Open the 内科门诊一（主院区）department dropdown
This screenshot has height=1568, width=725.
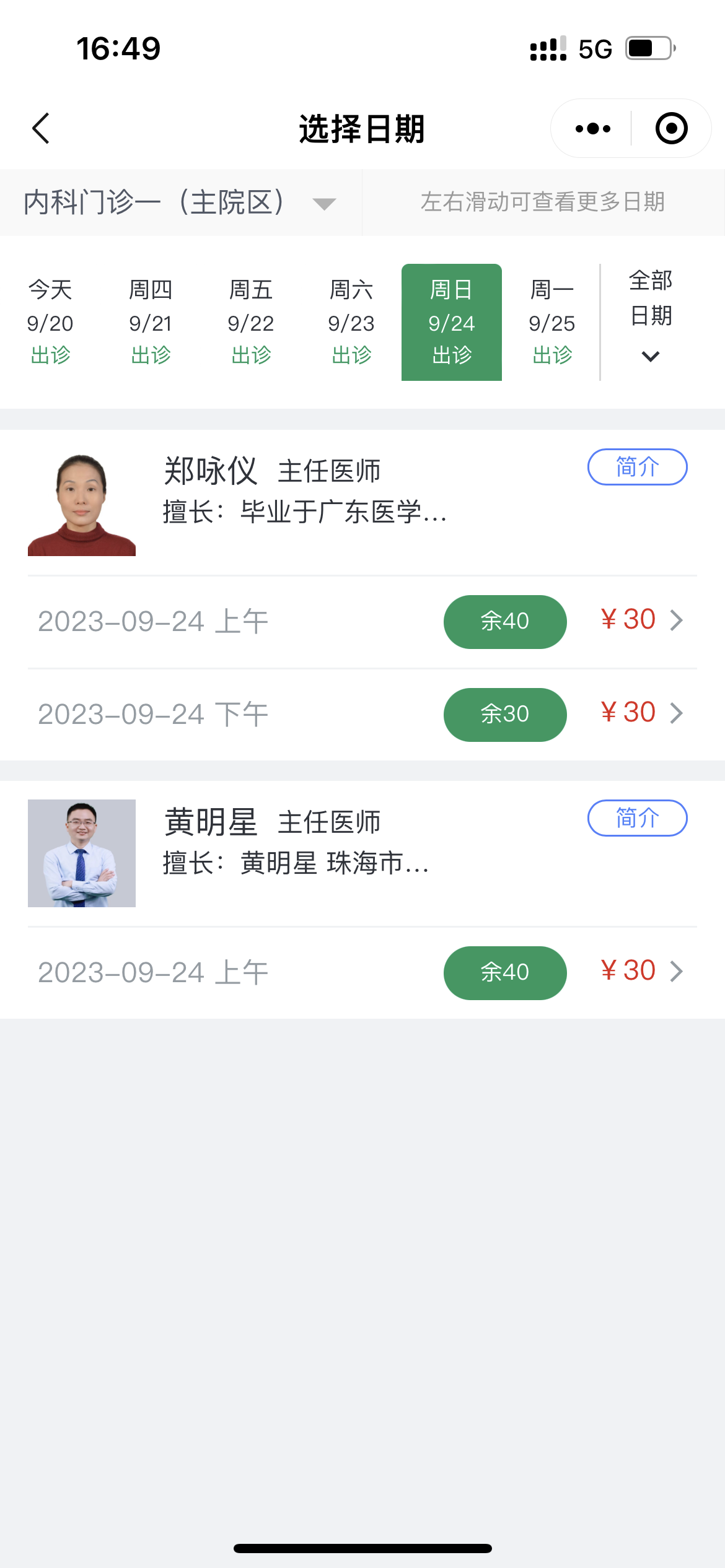point(180,203)
